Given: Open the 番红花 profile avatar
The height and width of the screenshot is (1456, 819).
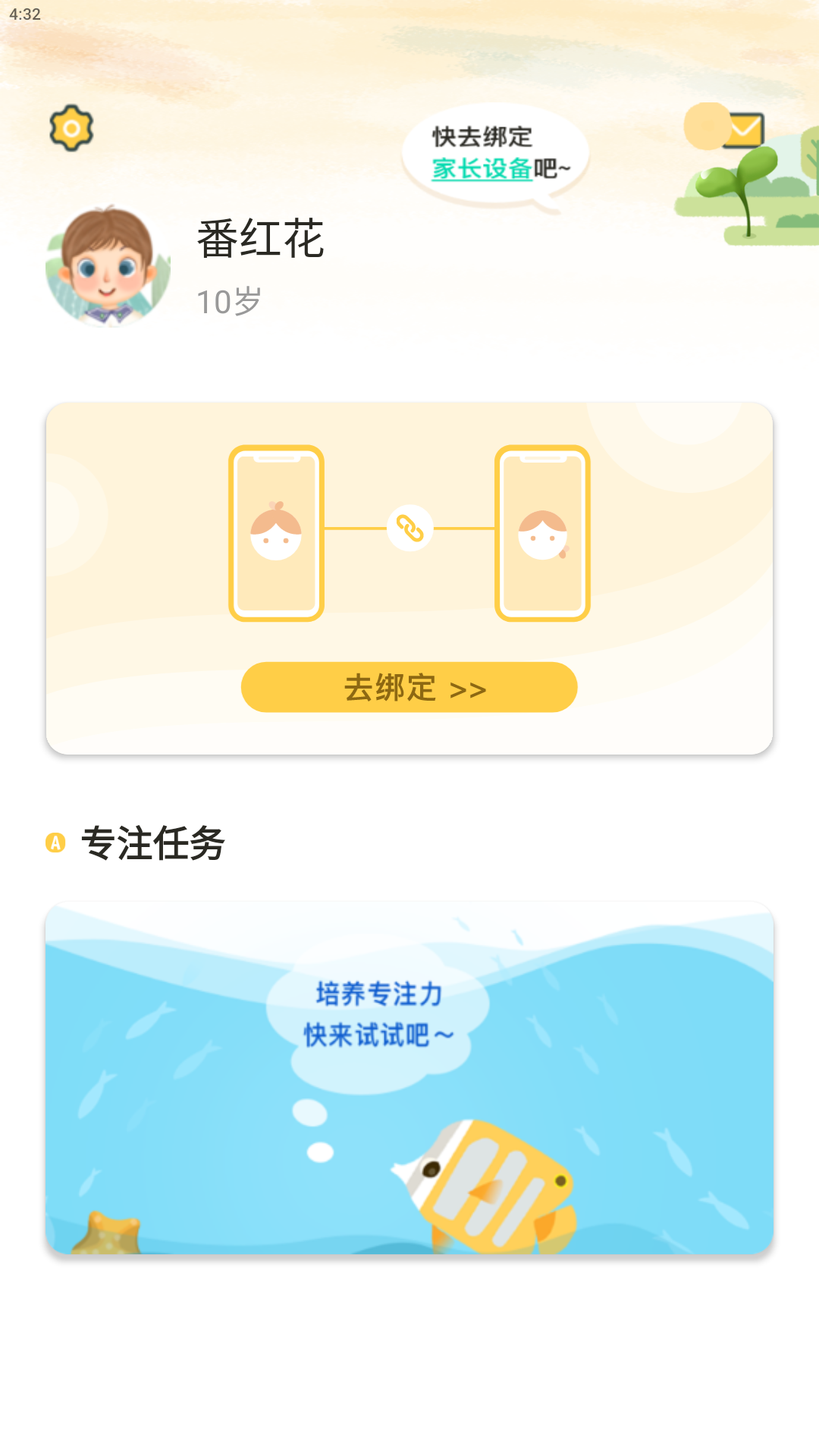Looking at the screenshot, I should coord(108,265).
